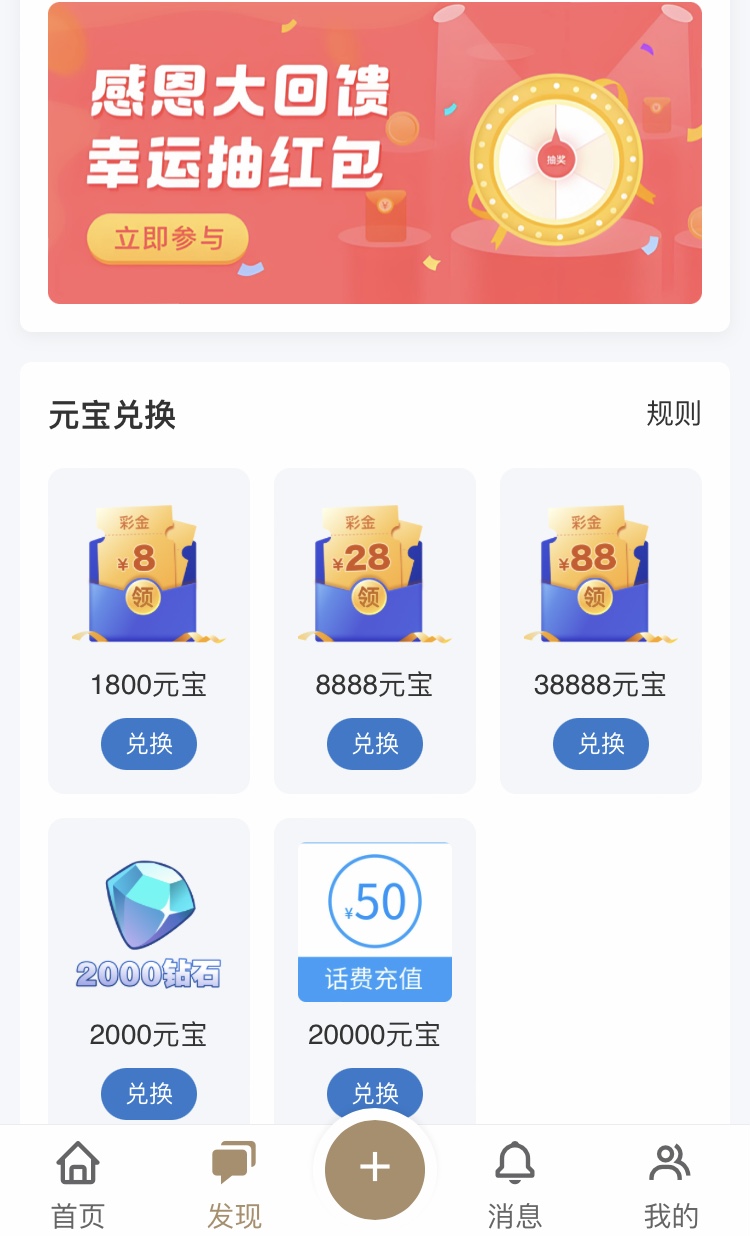Tap the center plus button
The height and width of the screenshot is (1236, 750).
375,1169
